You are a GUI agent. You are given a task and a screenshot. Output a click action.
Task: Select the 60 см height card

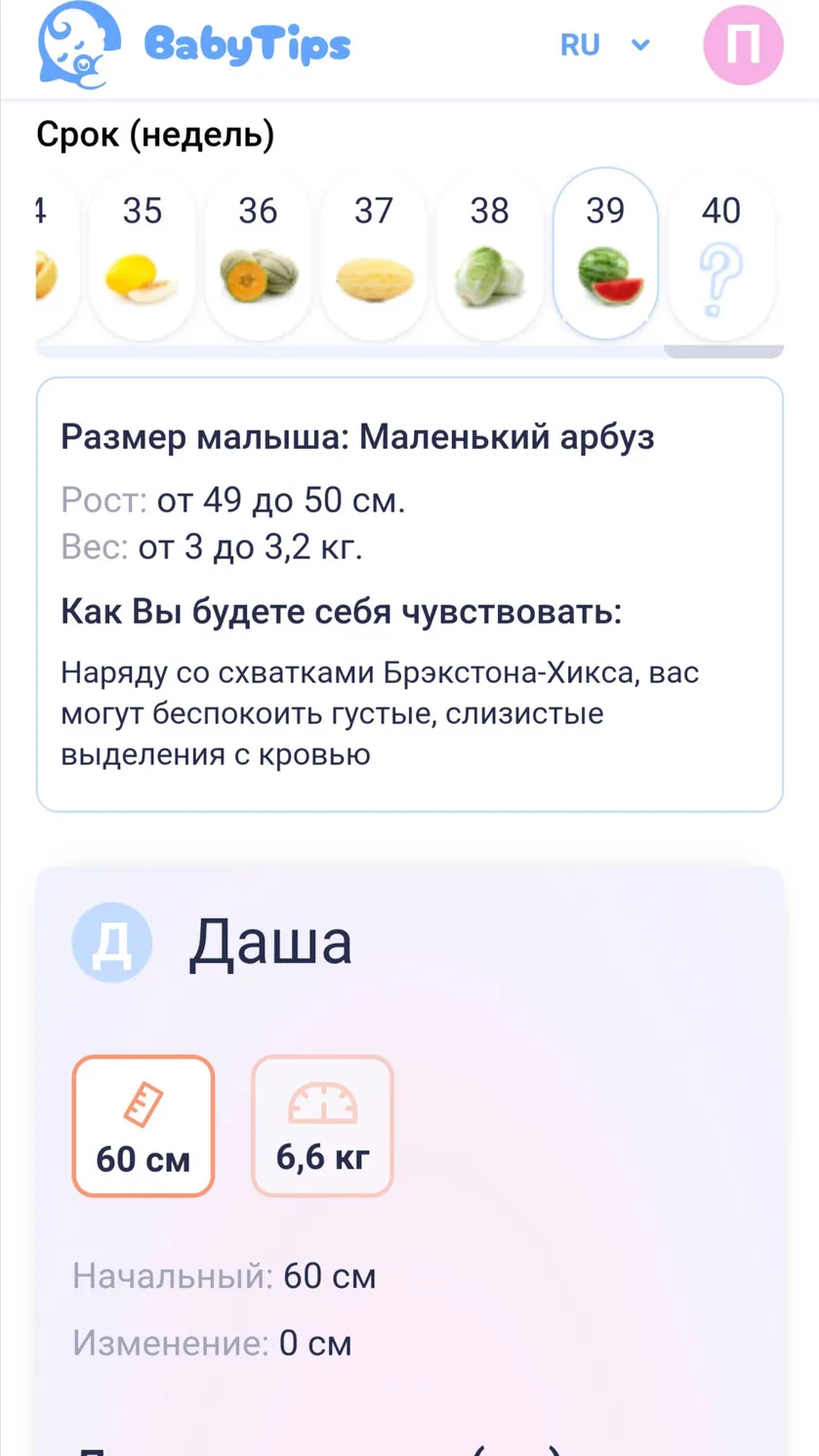(x=143, y=1126)
